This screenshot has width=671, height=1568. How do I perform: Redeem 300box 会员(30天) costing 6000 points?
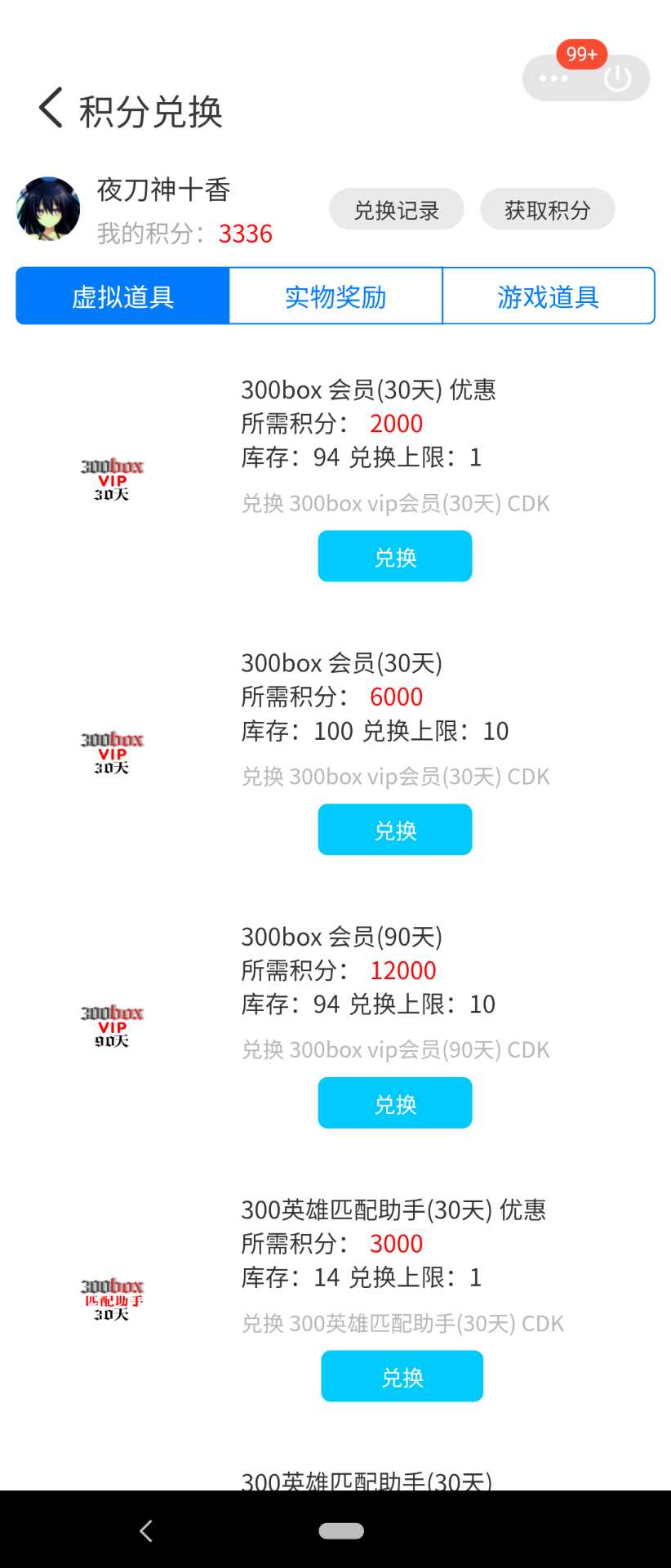pyautogui.click(x=395, y=830)
